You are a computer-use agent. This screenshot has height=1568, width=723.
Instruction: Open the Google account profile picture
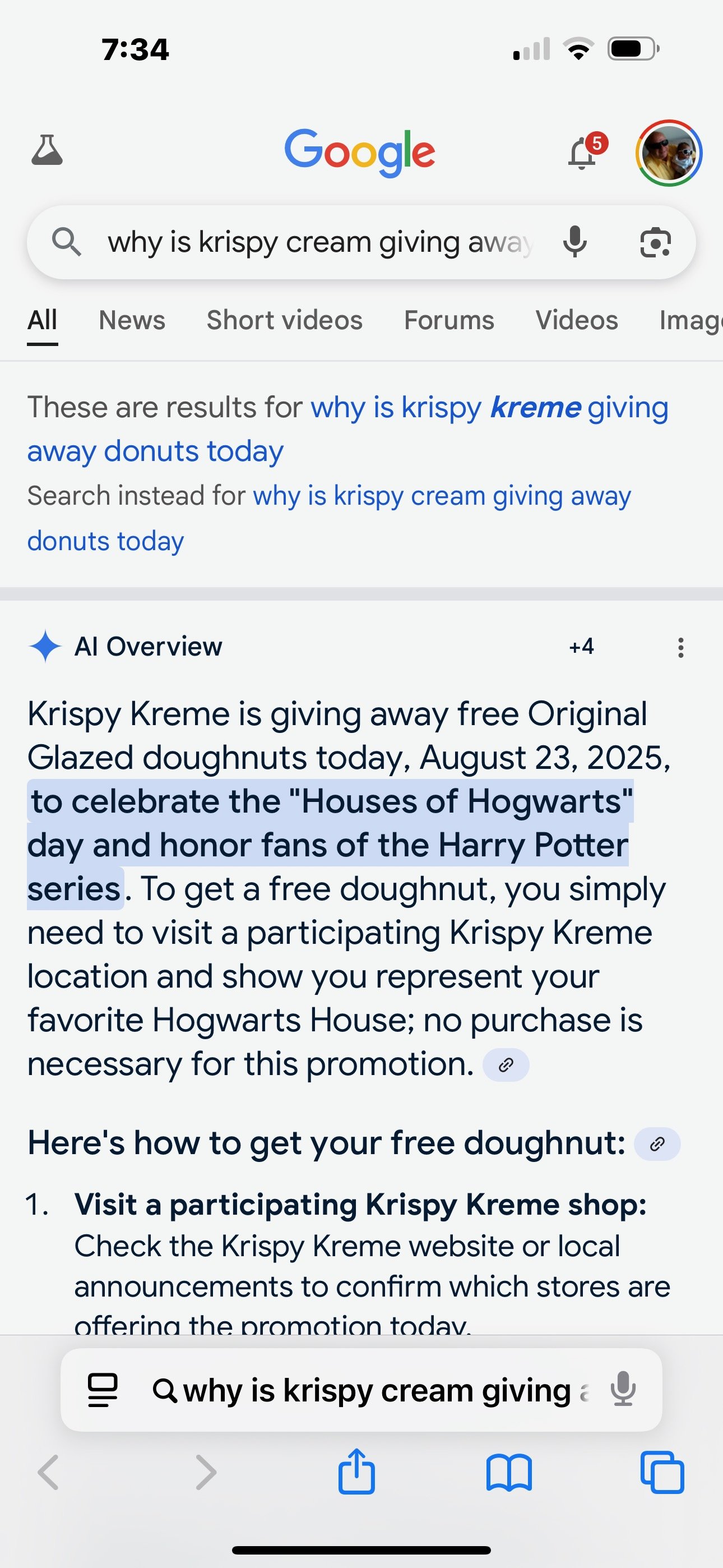[669, 153]
